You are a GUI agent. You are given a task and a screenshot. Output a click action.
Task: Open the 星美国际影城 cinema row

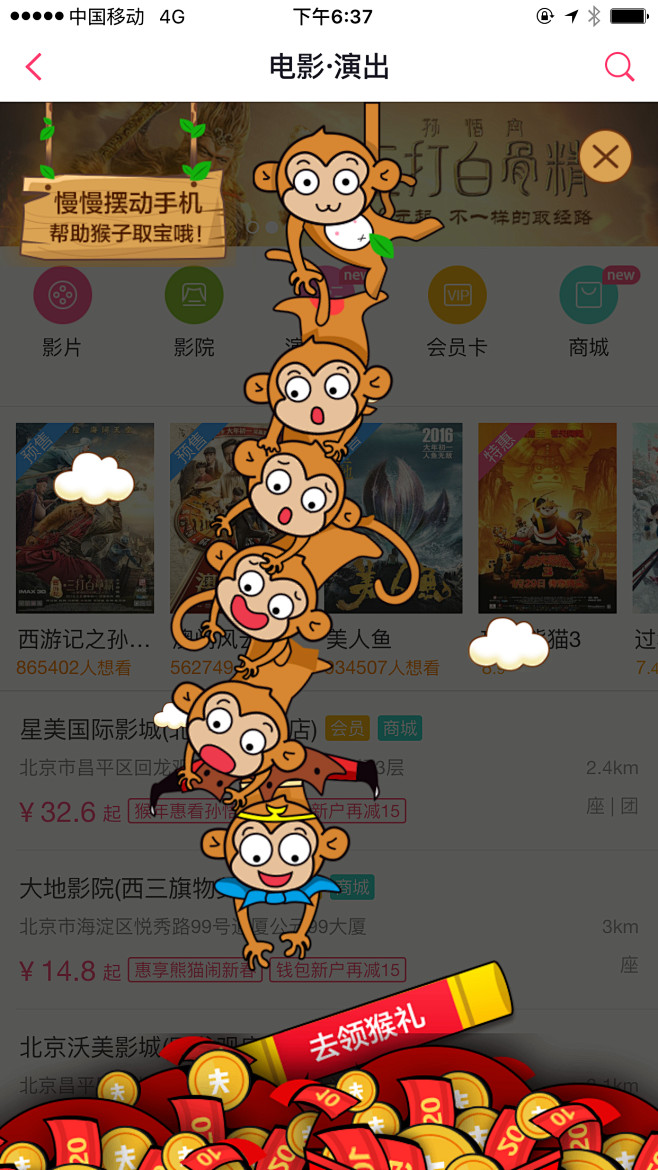pos(329,769)
